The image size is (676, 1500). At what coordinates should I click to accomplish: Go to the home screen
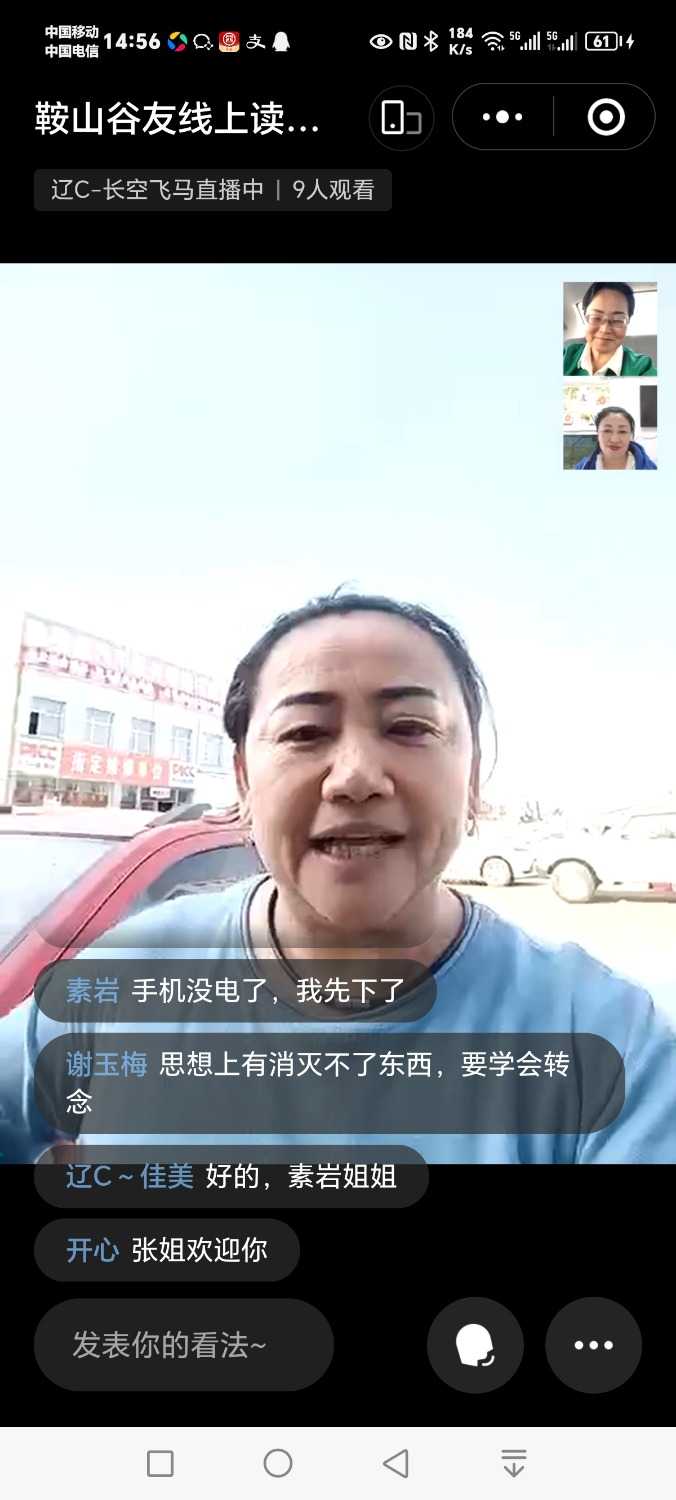pyautogui.click(x=278, y=1464)
